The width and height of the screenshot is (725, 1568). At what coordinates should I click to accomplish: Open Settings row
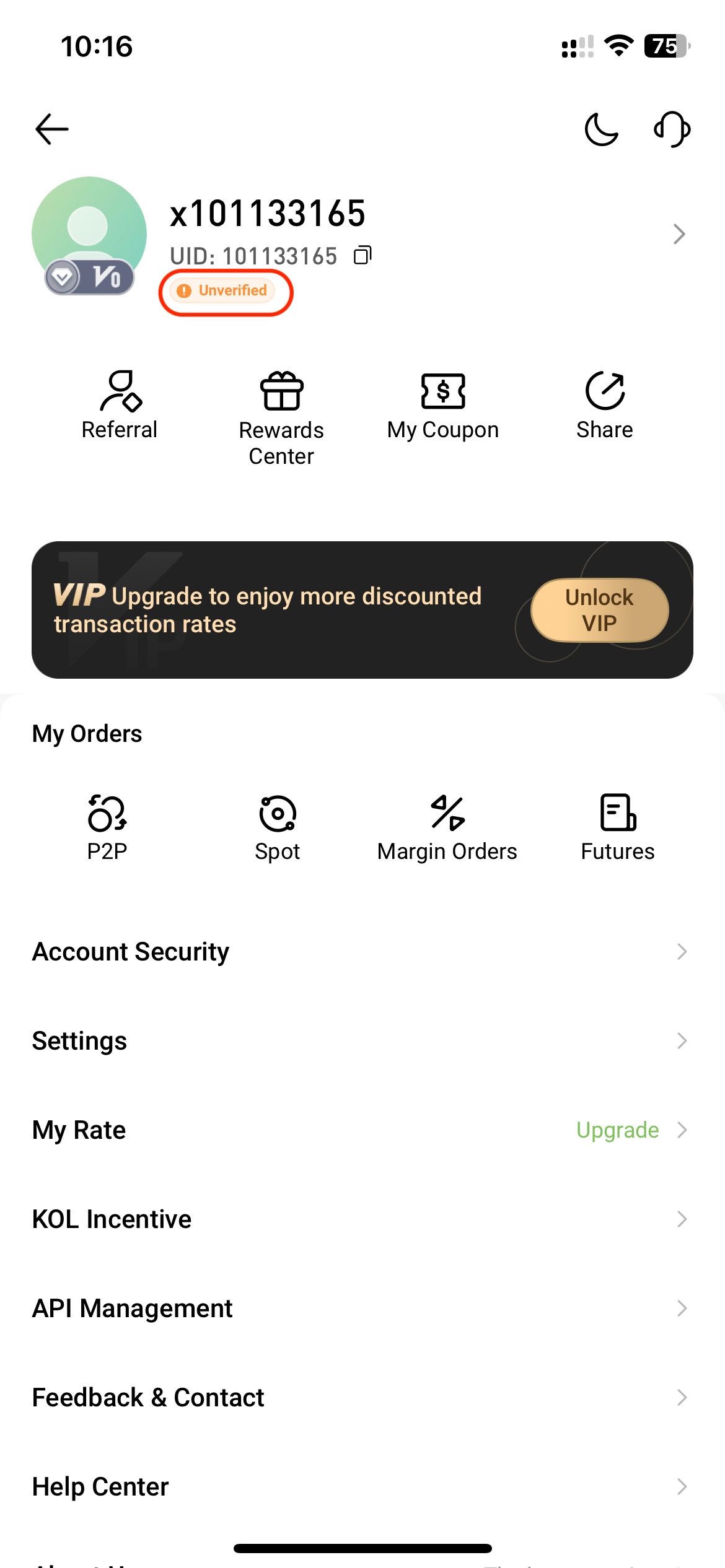point(362,1041)
